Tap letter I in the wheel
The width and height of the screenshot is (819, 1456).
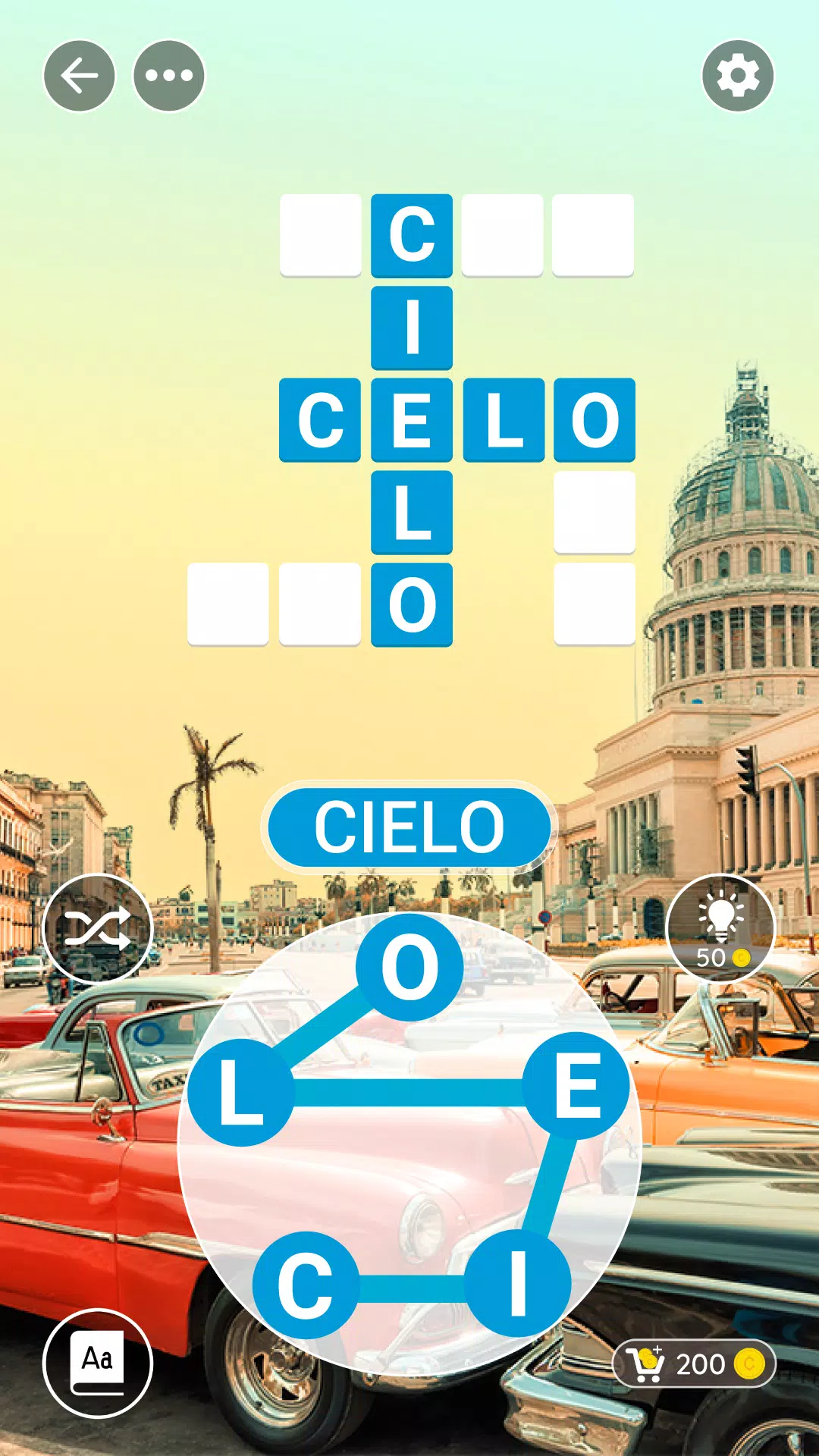518,1283
